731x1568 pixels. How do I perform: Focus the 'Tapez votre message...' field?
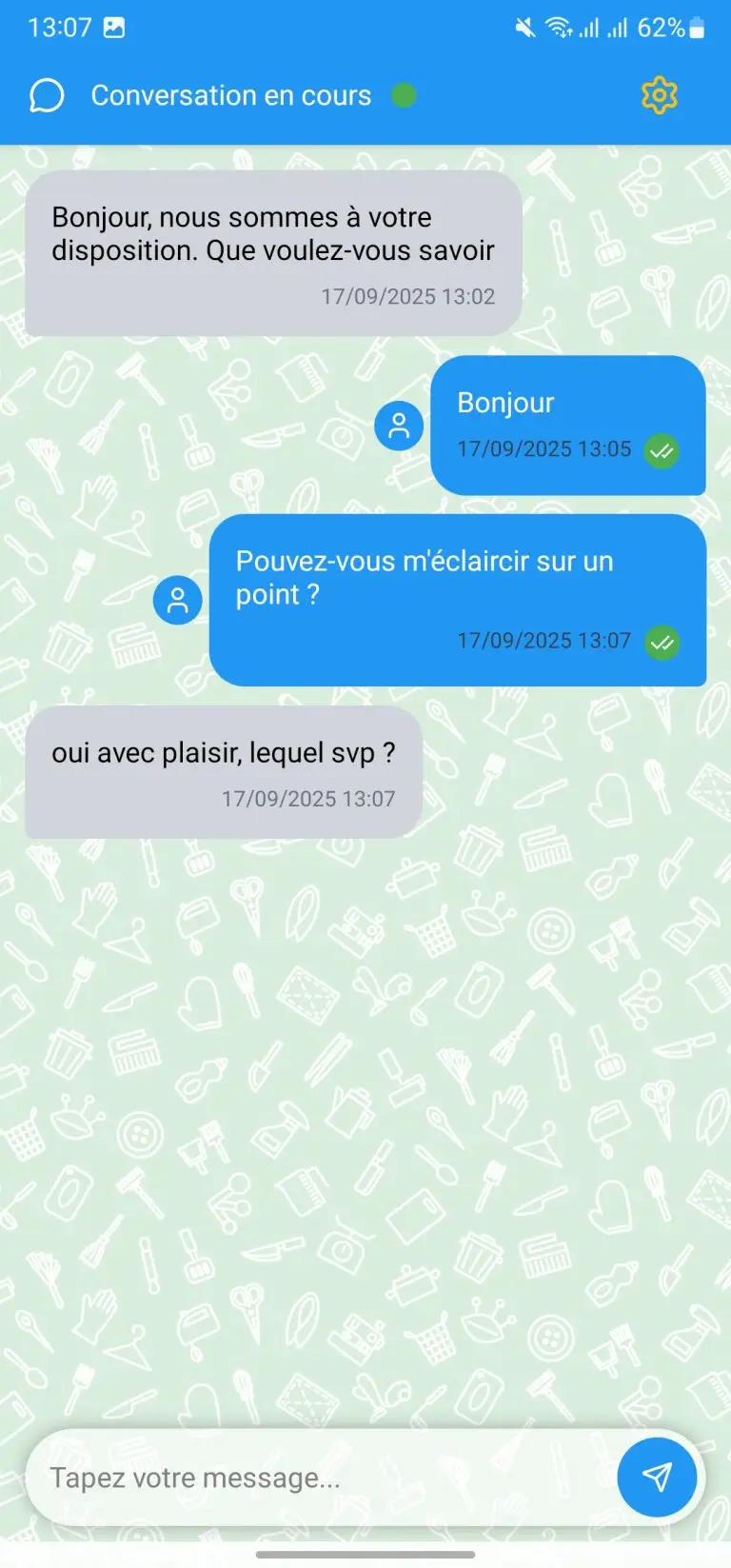click(314, 1478)
